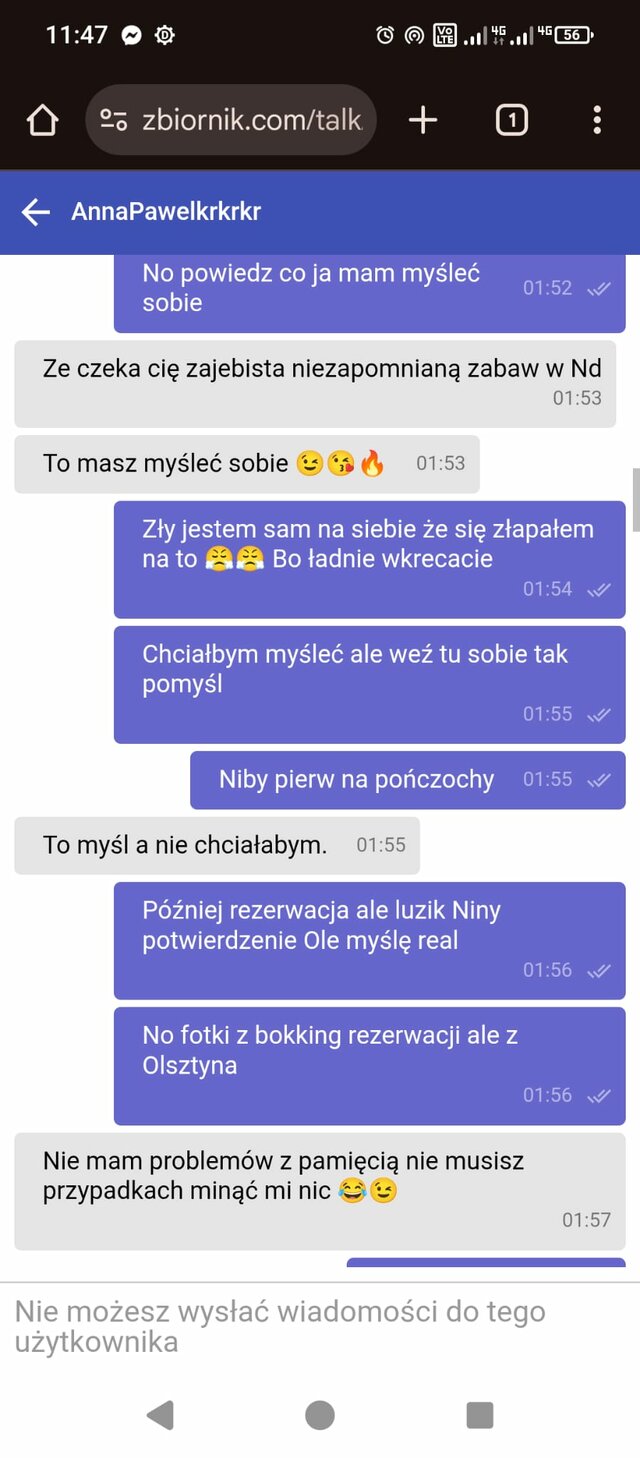This screenshot has width=640, height=1458.
Task: Tap the system back button
Action: click(x=160, y=1414)
